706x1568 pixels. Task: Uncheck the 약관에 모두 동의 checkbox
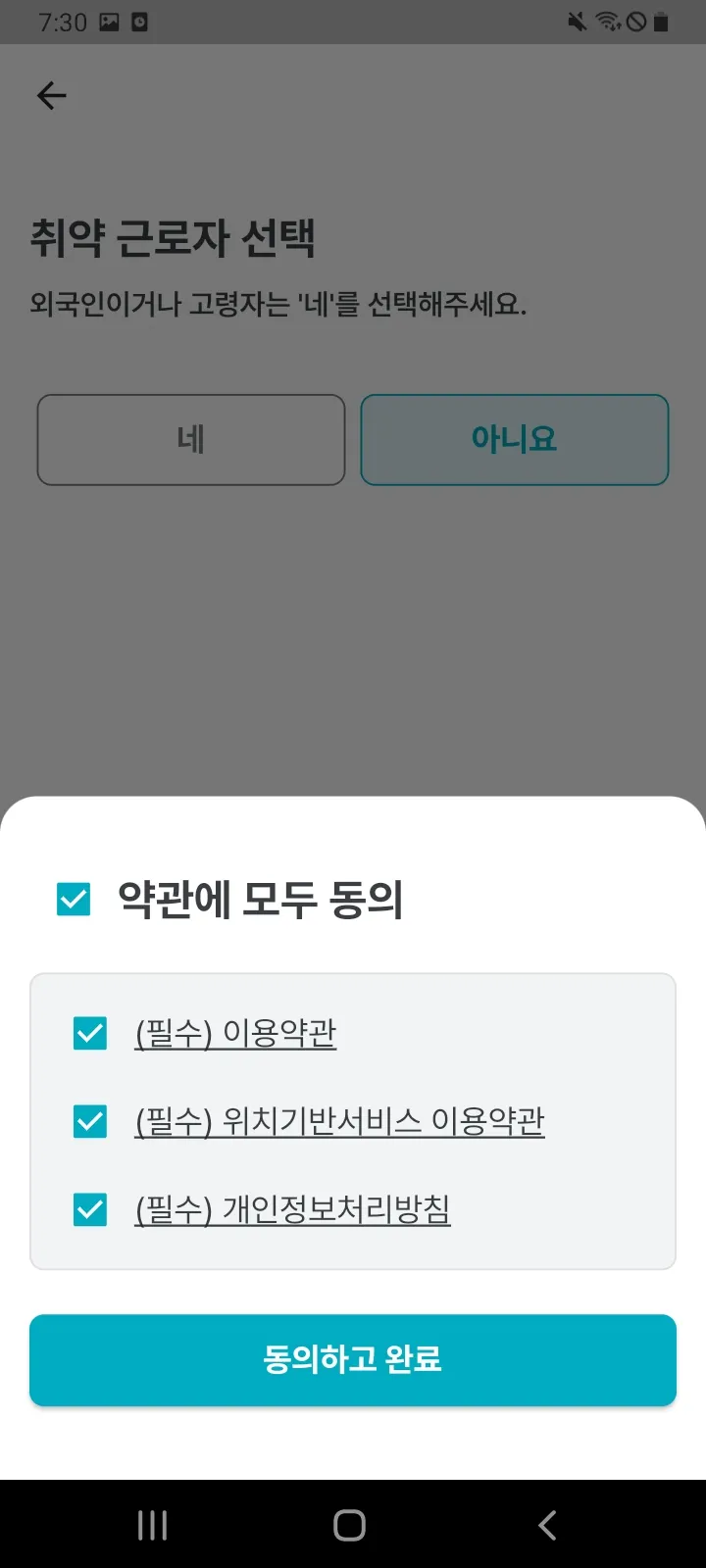tap(74, 899)
